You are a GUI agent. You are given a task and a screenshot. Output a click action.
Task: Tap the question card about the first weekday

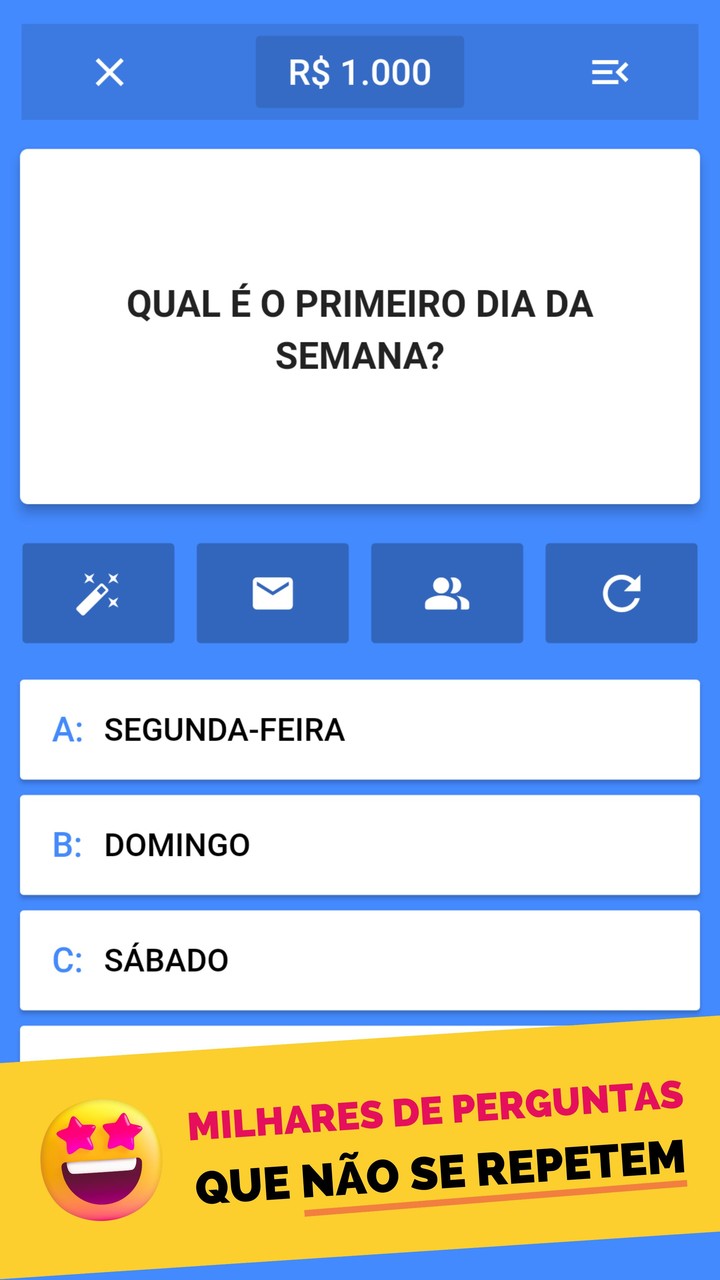pos(359,327)
